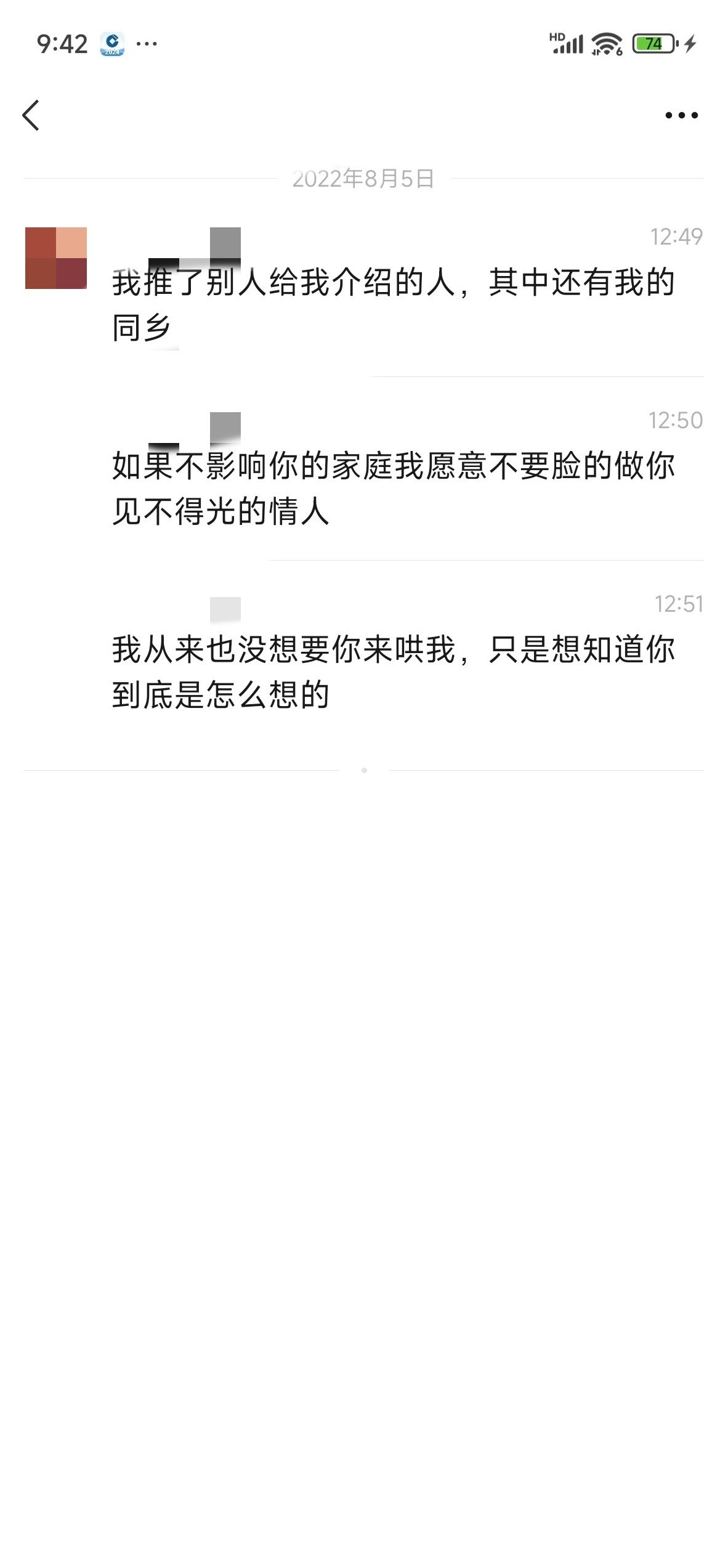Open the sender's profile avatar
The width and height of the screenshot is (720, 1568).
click(x=56, y=258)
